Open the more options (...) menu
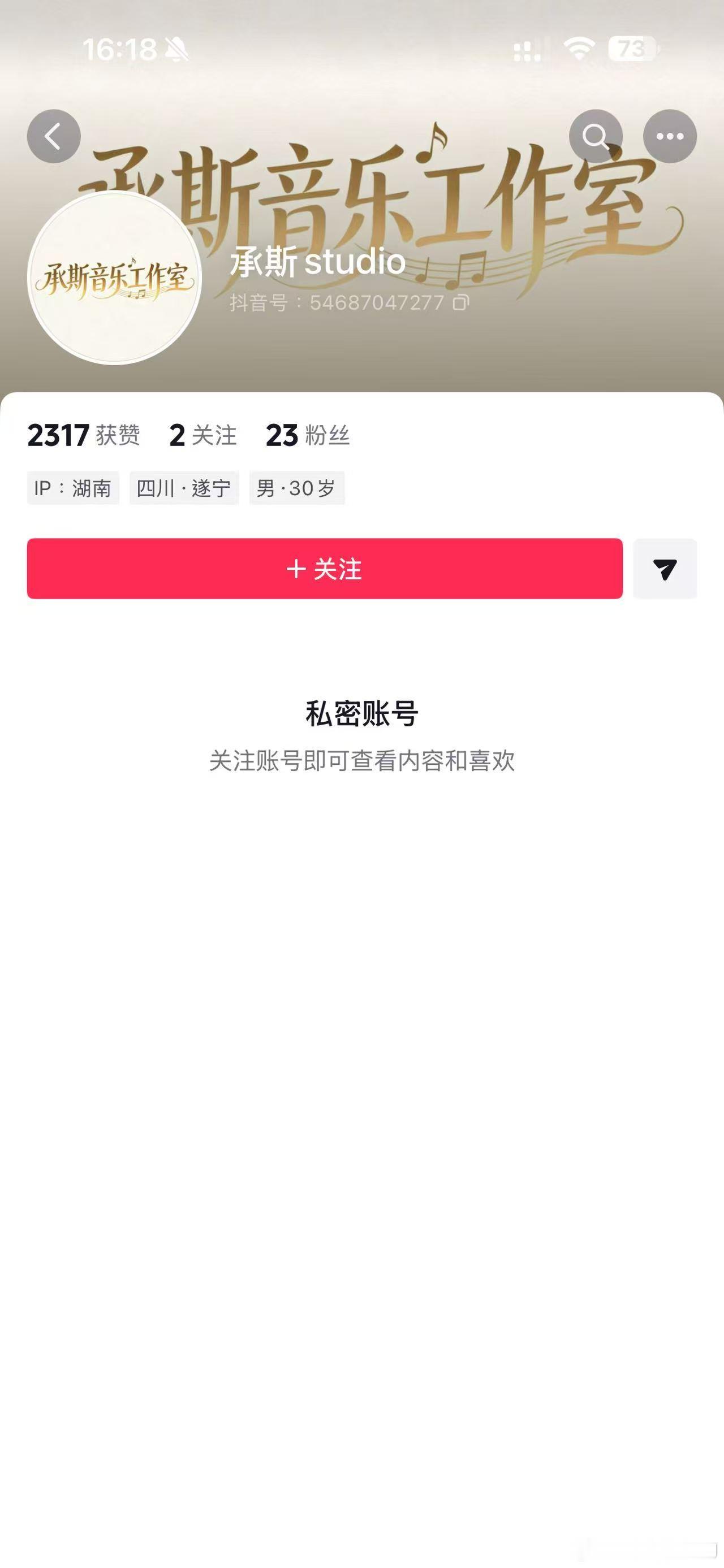This screenshot has height=1568, width=724. coord(669,136)
